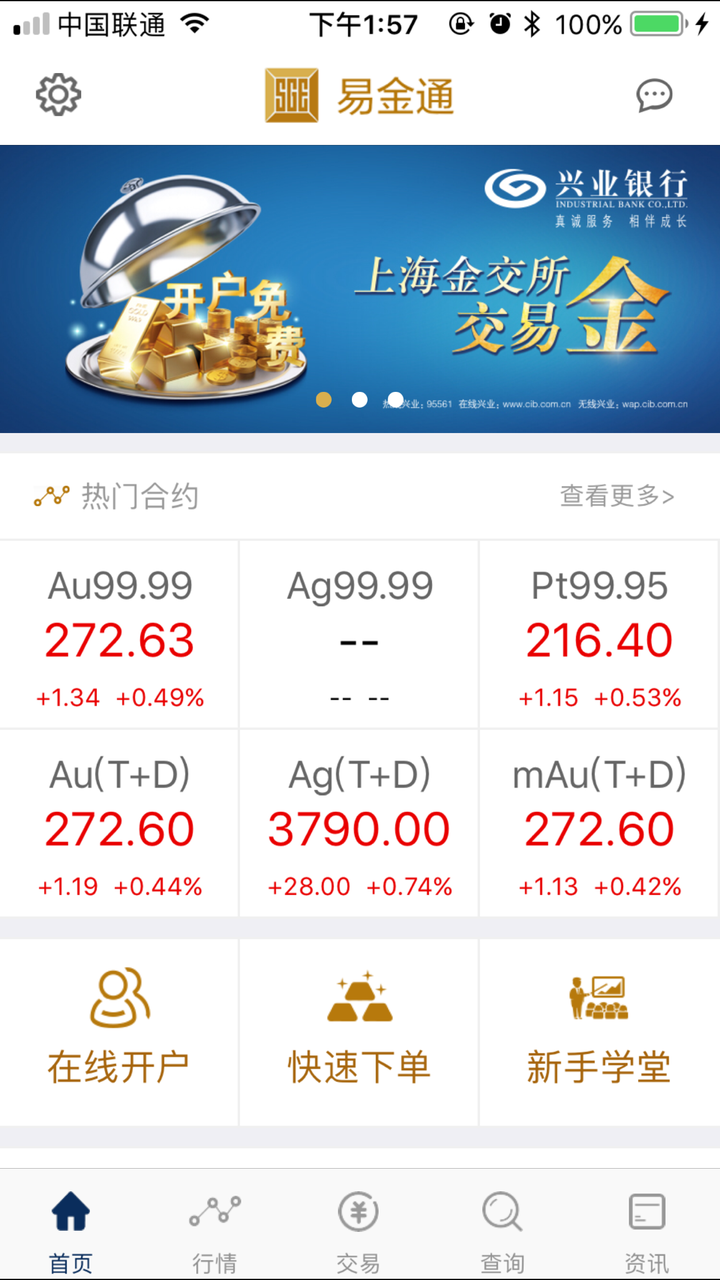Open the message bubble icon
Screen dimensions: 720x1280
(x=655, y=94)
